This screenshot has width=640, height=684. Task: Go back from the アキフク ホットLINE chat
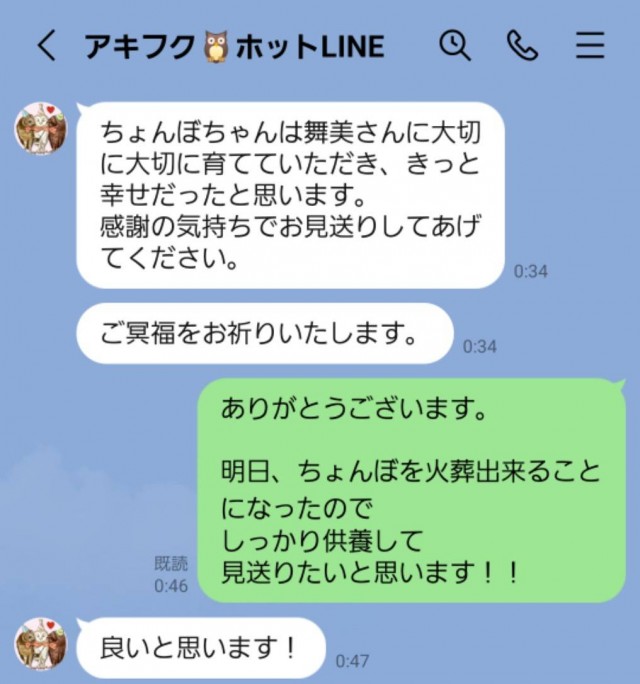pyautogui.click(x=46, y=47)
